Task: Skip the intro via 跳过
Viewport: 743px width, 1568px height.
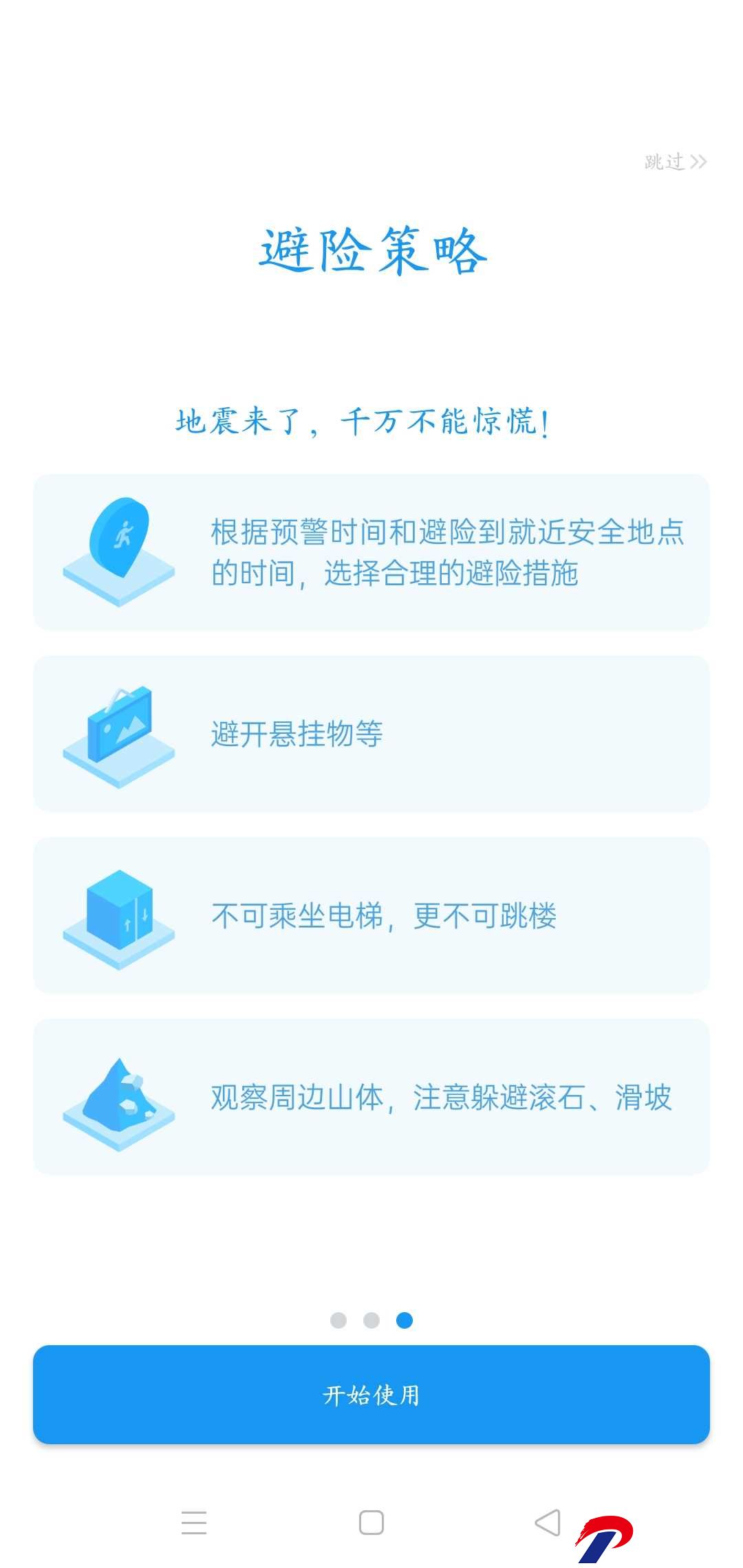Action: click(676, 162)
